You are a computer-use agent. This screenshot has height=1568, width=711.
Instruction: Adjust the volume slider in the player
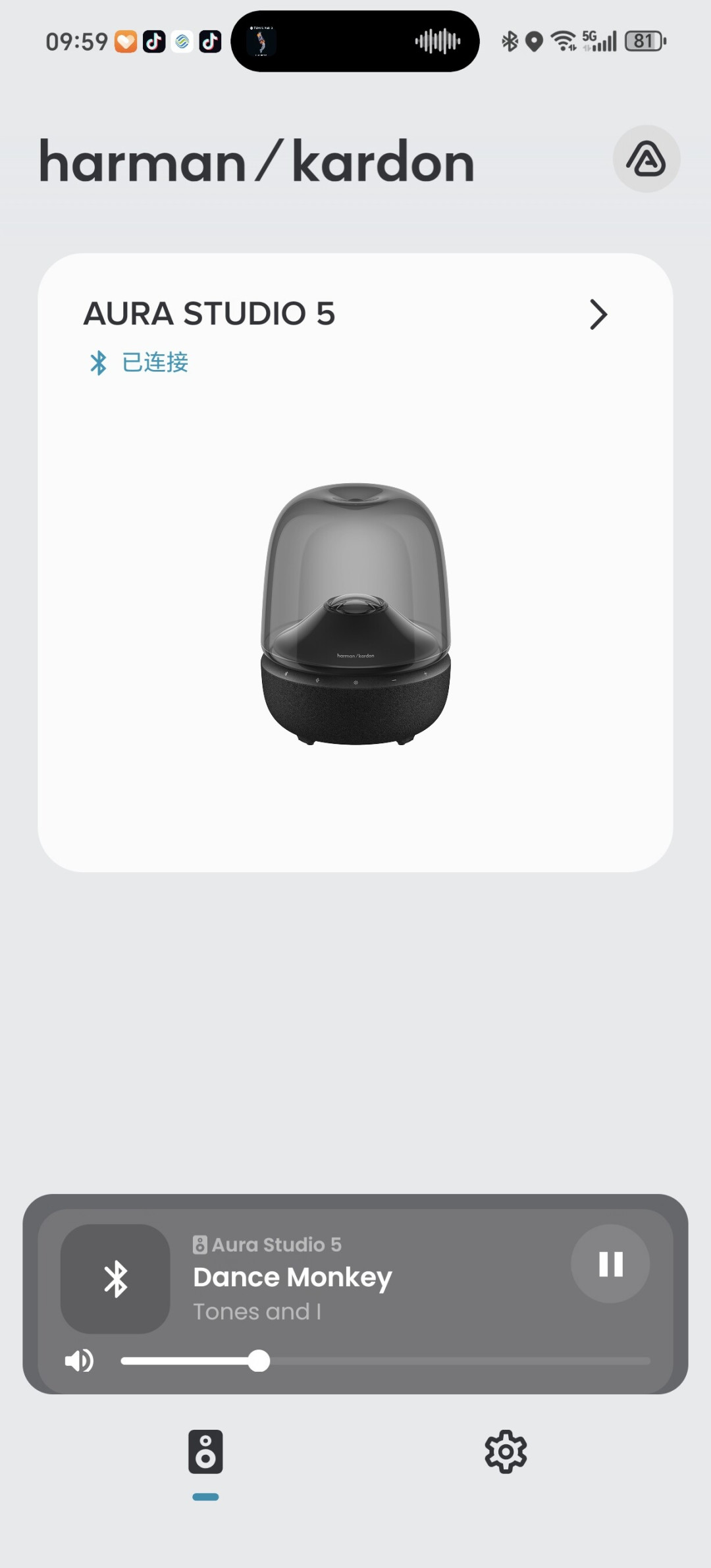(x=386, y=1361)
